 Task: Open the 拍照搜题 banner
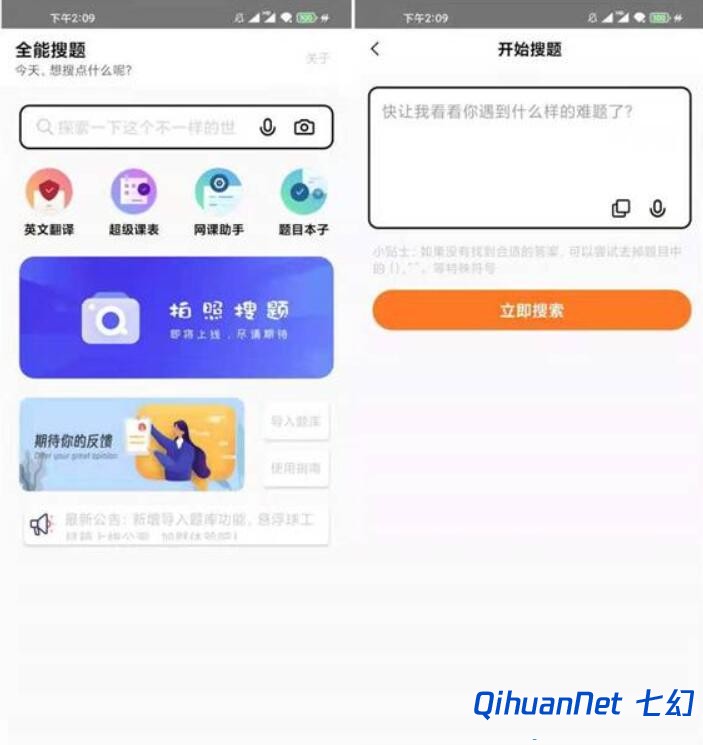[176, 318]
